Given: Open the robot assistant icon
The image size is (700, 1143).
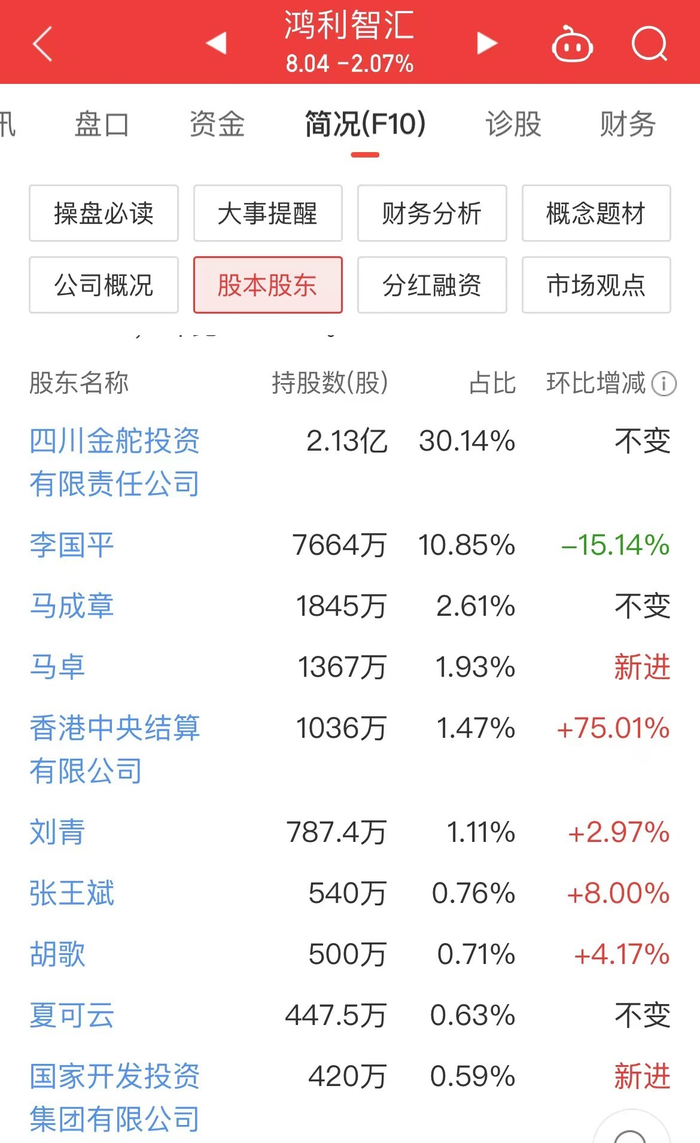Looking at the screenshot, I should click(572, 45).
